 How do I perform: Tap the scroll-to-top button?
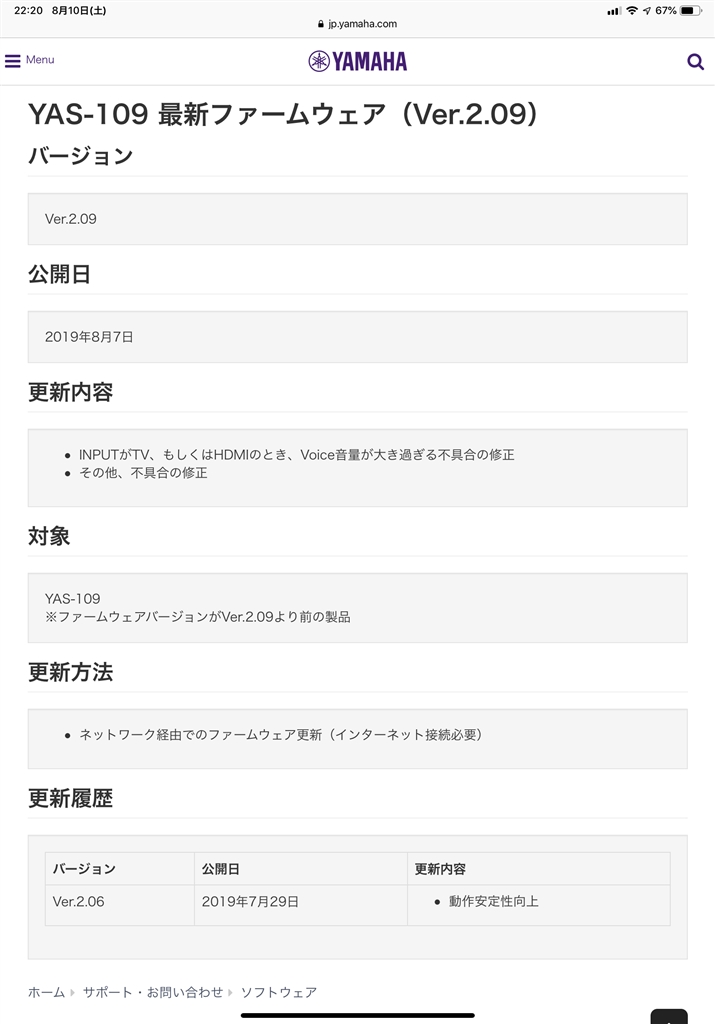coord(669,1016)
